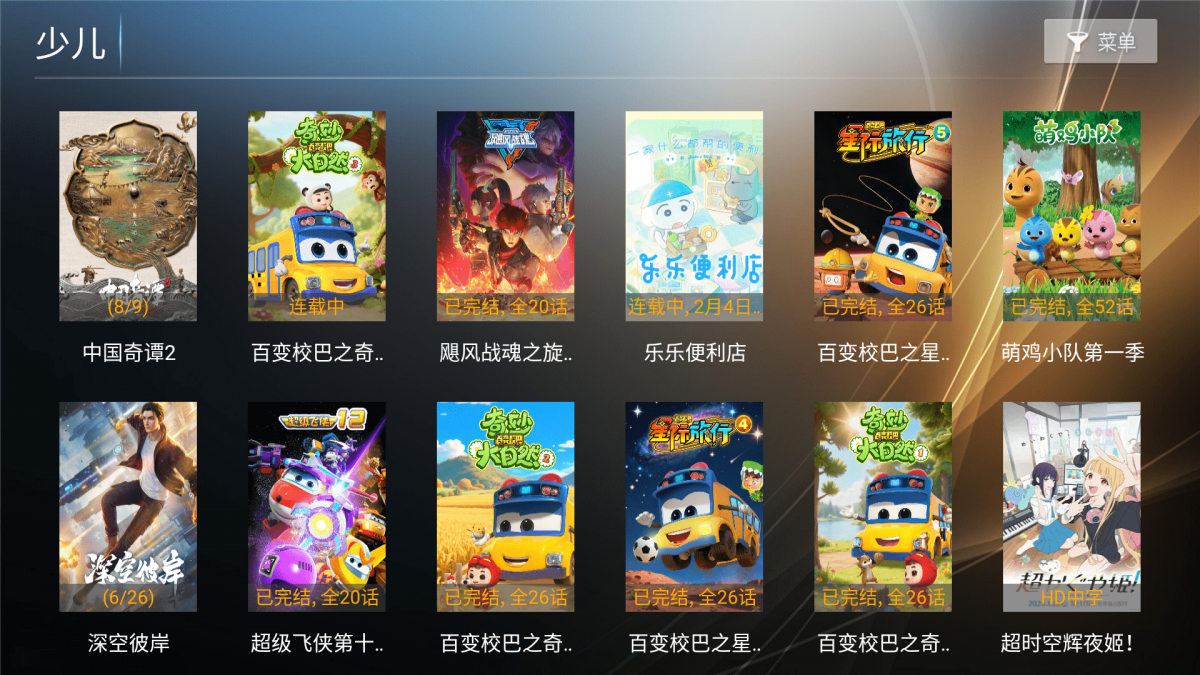Open the 菜单 filter menu button
The height and width of the screenshot is (675, 1200).
[1100, 42]
